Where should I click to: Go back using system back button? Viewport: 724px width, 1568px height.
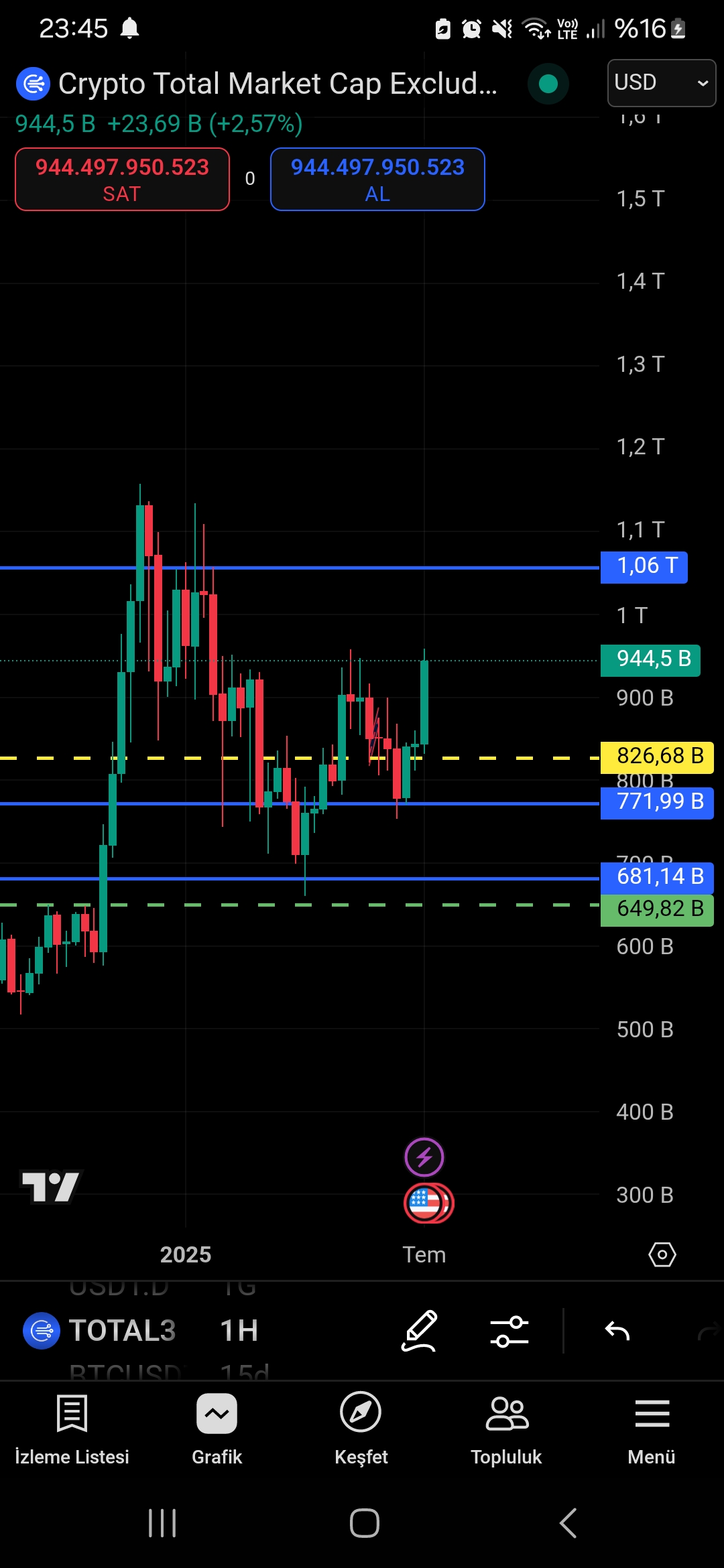(x=568, y=1523)
